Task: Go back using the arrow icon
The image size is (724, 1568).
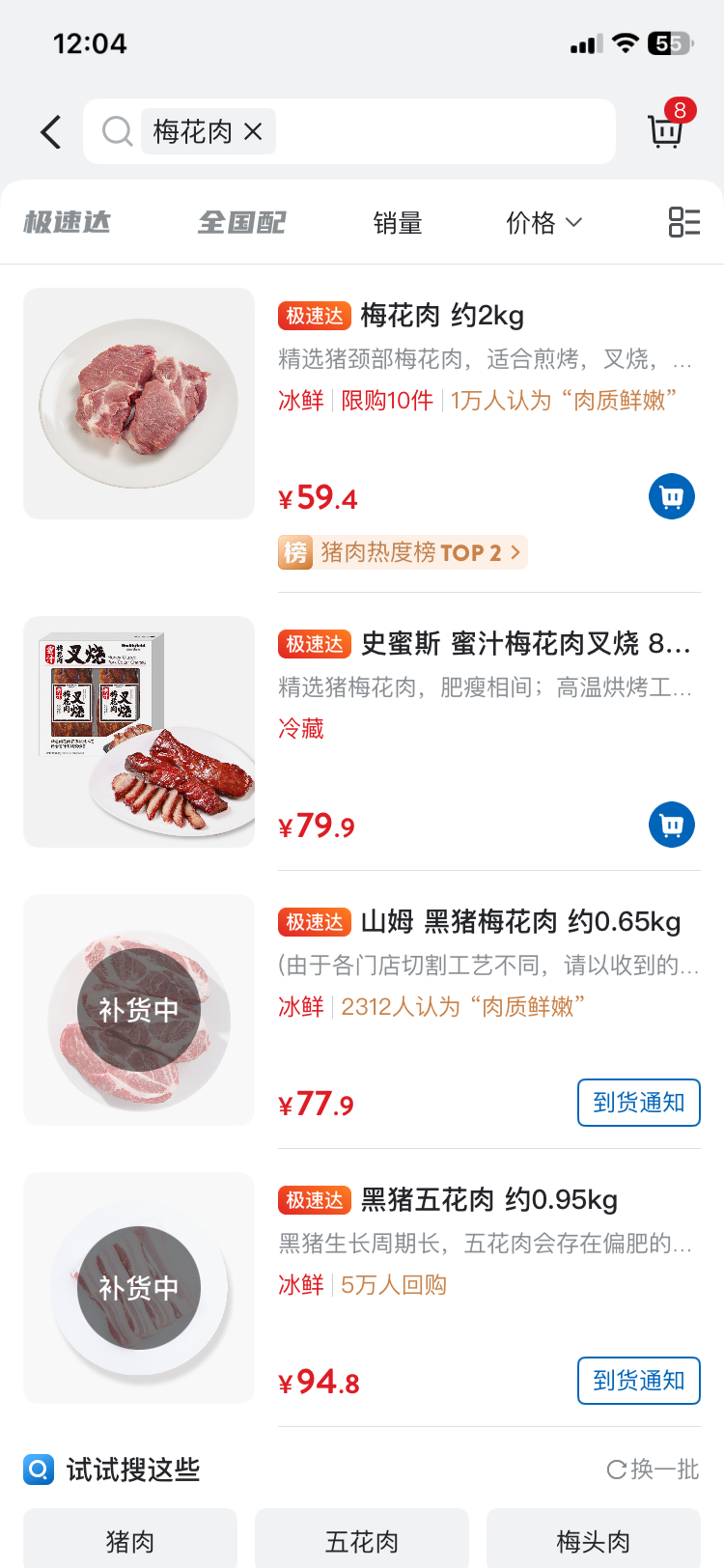Action: (x=51, y=132)
